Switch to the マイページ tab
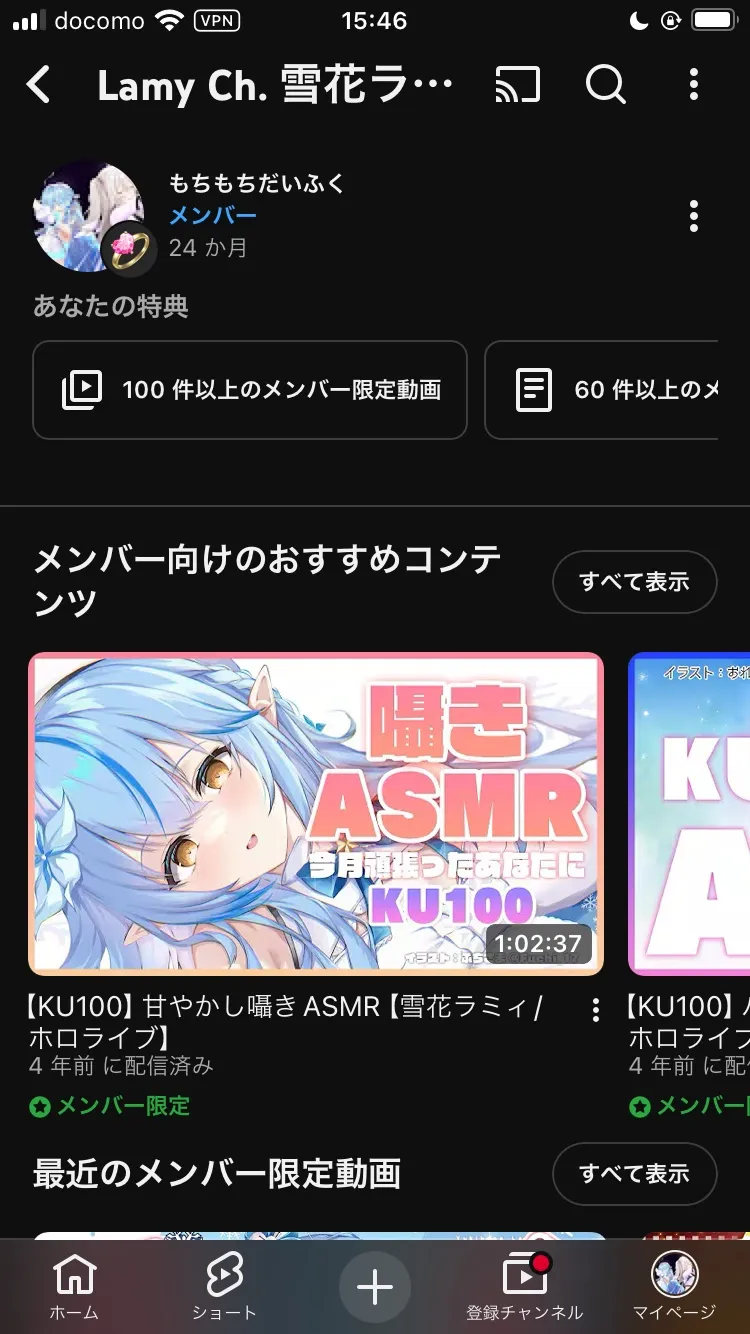Screen dimensions: 750x1334 click(675, 1288)
